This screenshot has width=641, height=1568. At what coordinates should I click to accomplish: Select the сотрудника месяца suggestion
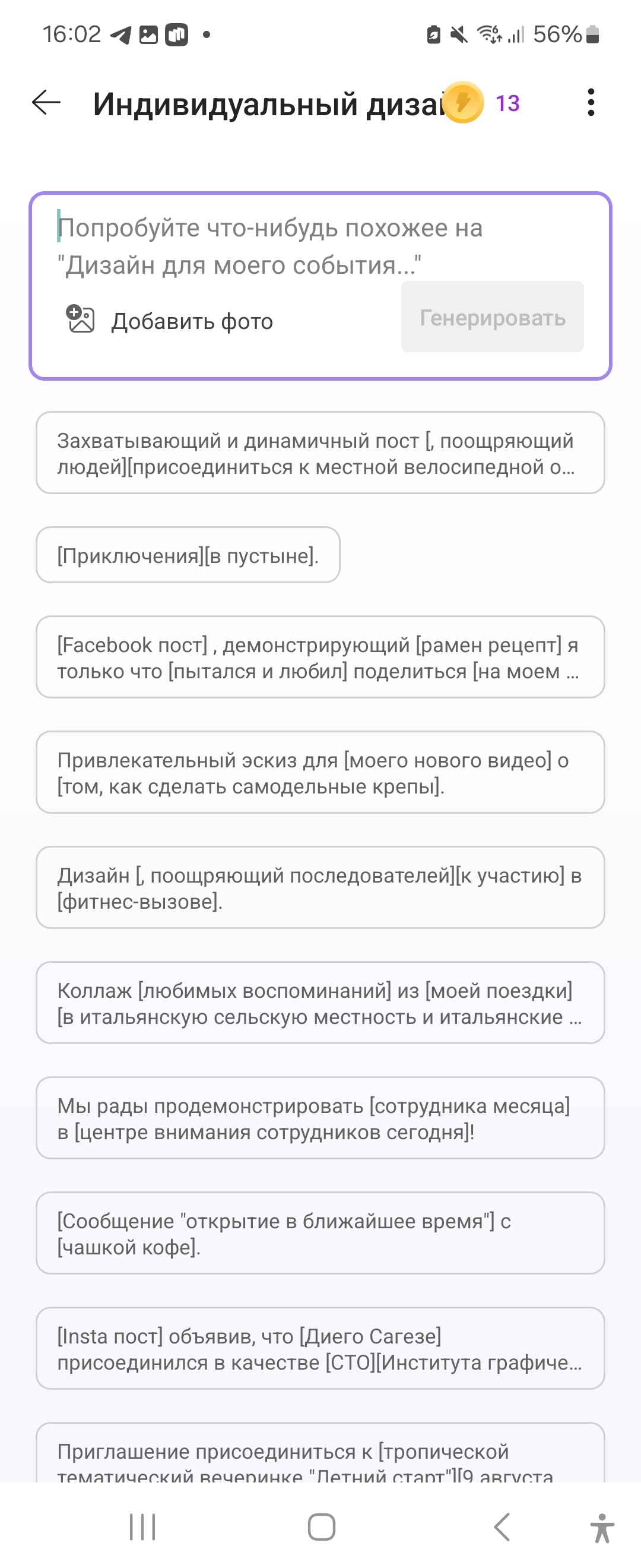click(320, 1118)
